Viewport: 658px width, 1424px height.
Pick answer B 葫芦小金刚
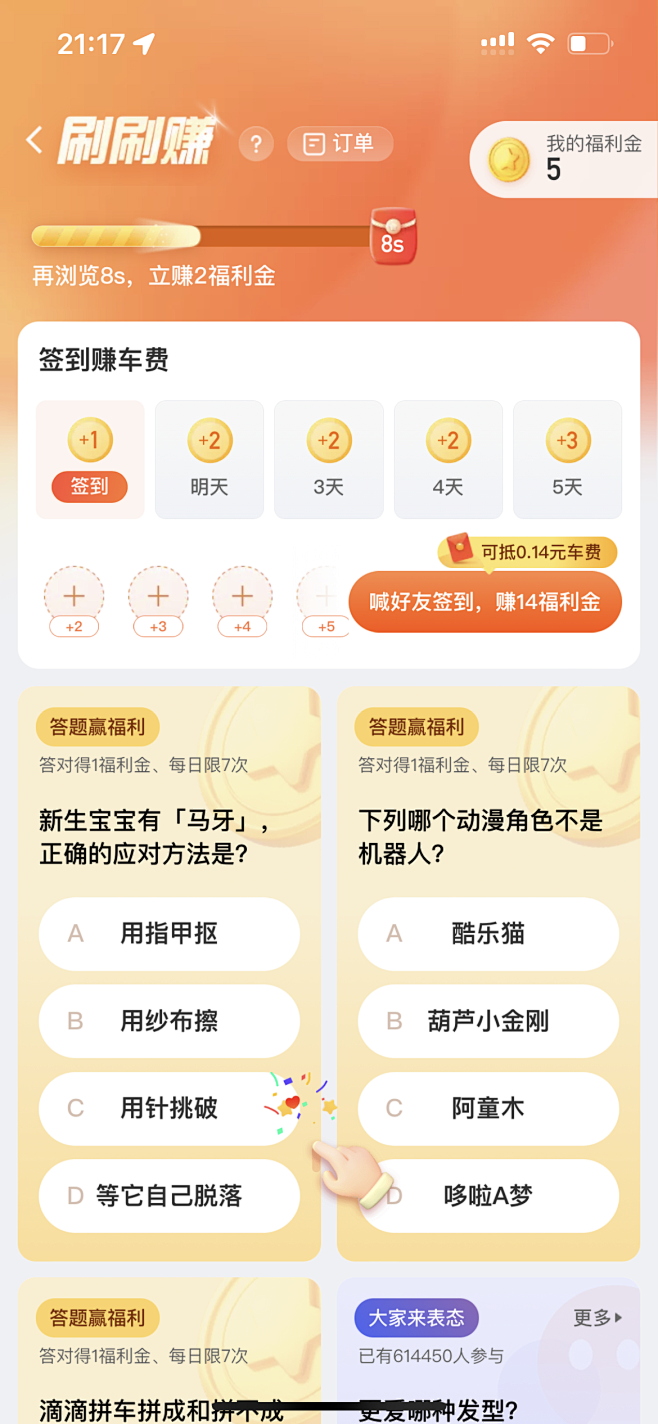(x=488, y=1021)
